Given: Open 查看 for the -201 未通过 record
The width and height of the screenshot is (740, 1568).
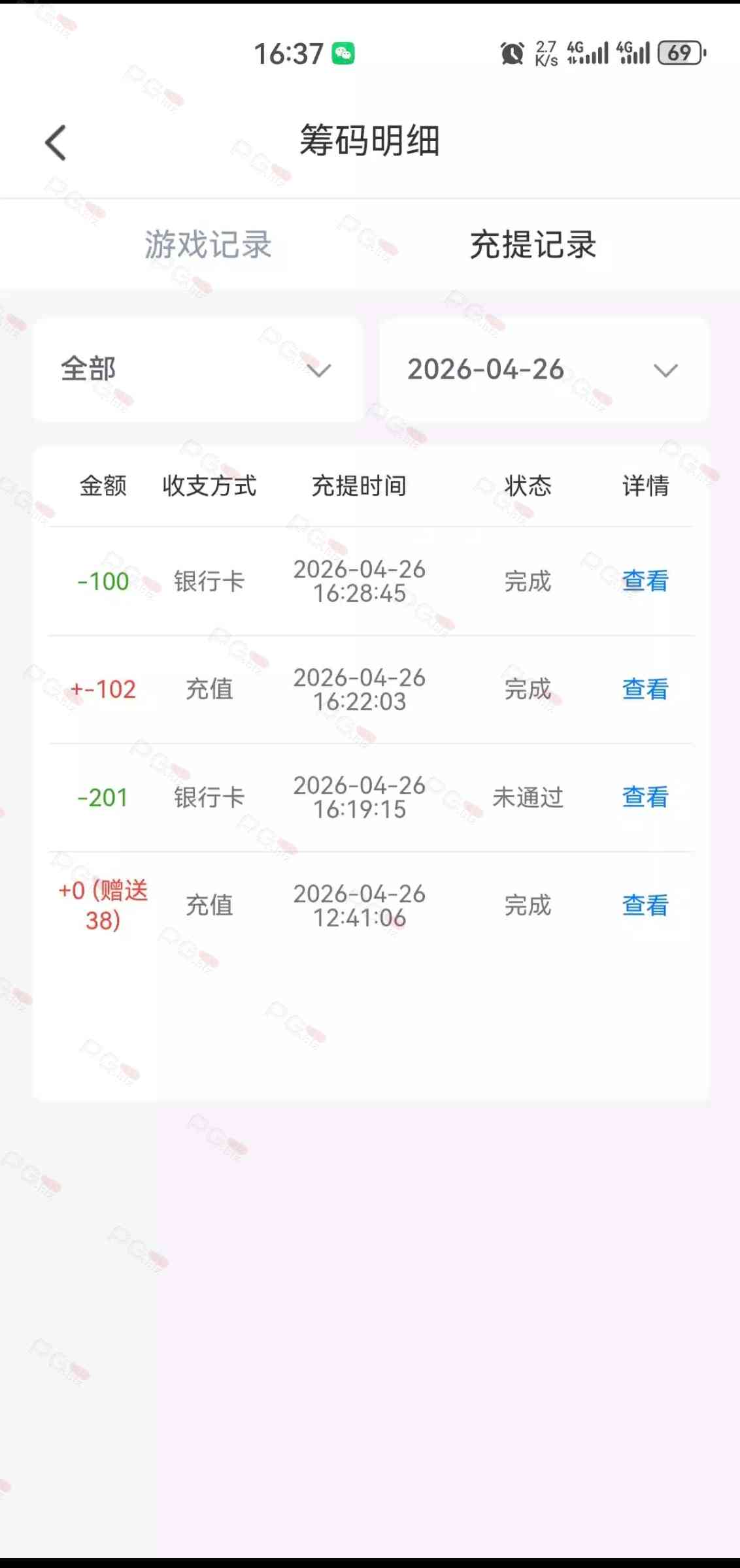Looking at the screenshot, I should [x=645, y=797].
